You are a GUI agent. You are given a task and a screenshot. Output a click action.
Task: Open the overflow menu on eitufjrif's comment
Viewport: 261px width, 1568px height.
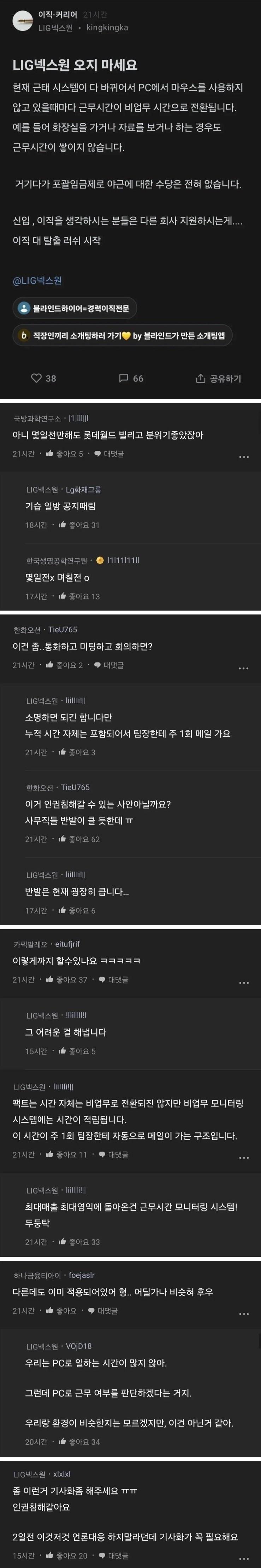pyautogui.click(x=243, y=983)
